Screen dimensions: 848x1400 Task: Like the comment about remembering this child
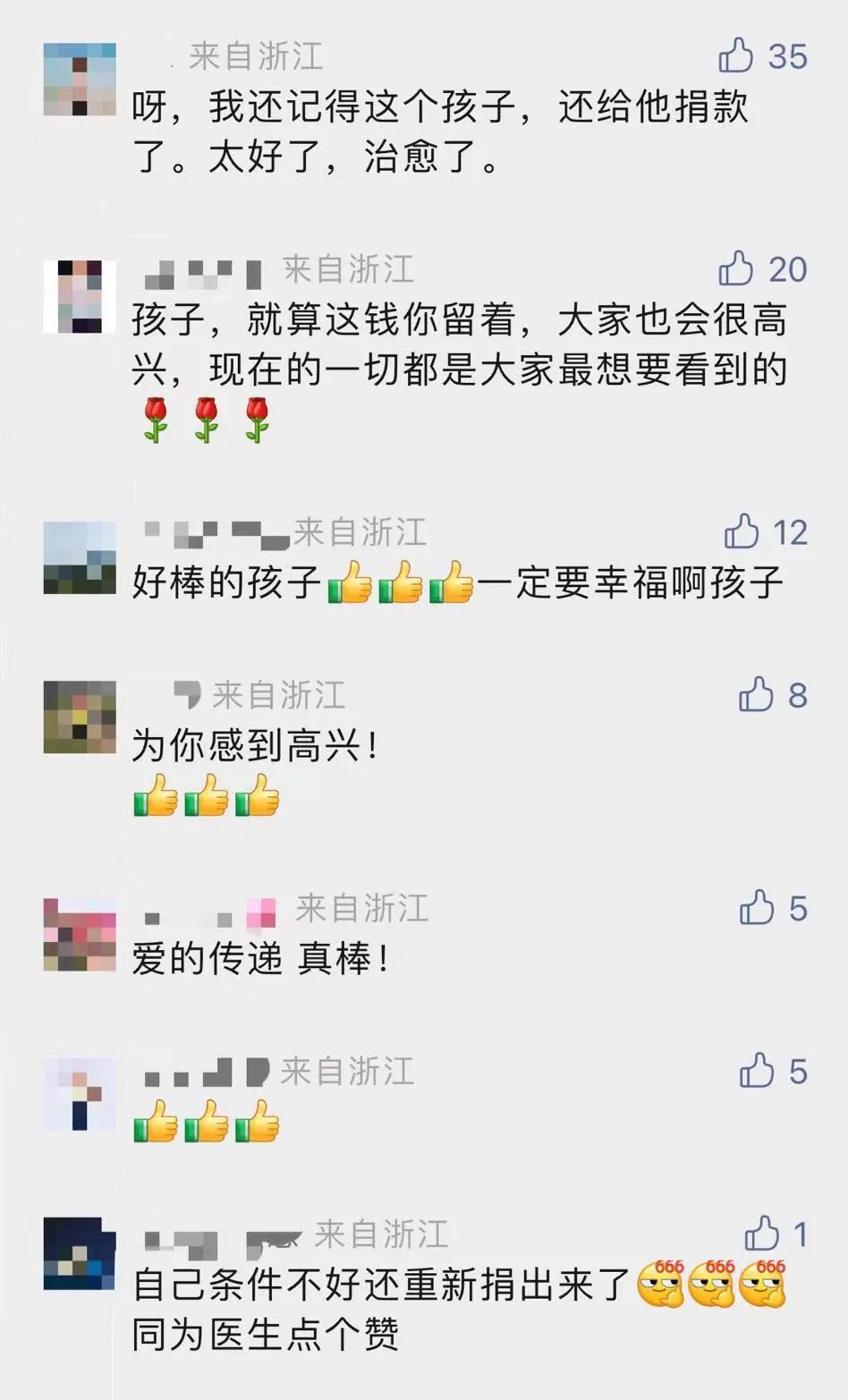[736, 55]
